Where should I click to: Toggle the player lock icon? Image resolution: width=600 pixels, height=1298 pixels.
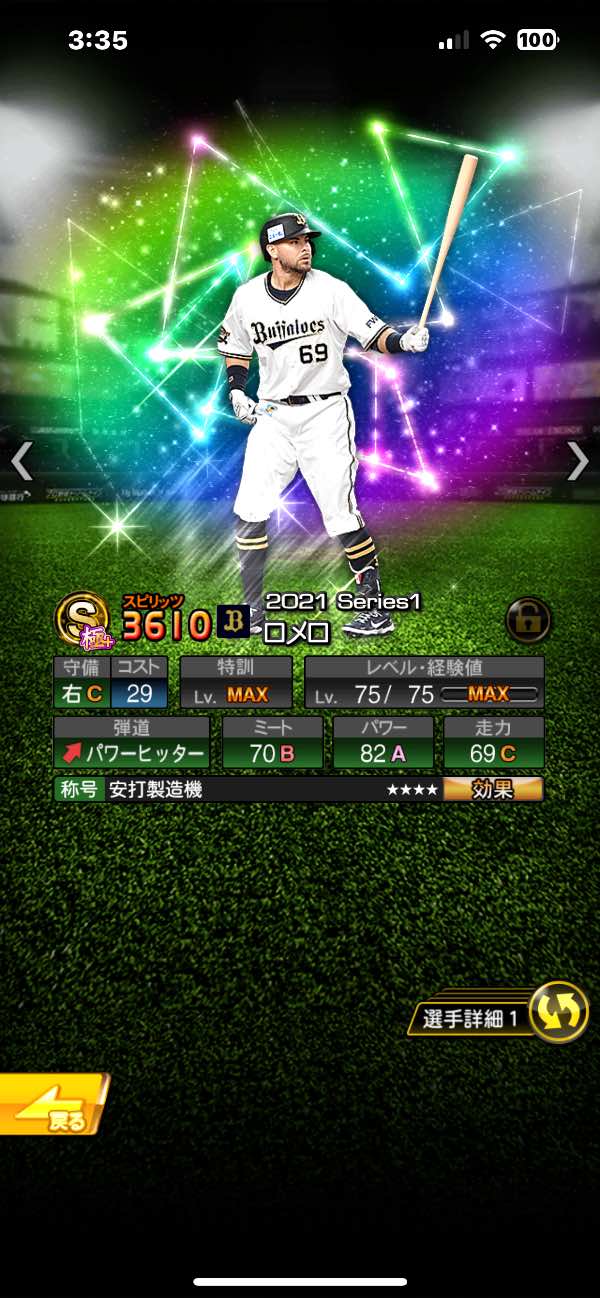(x=528, y=620)
